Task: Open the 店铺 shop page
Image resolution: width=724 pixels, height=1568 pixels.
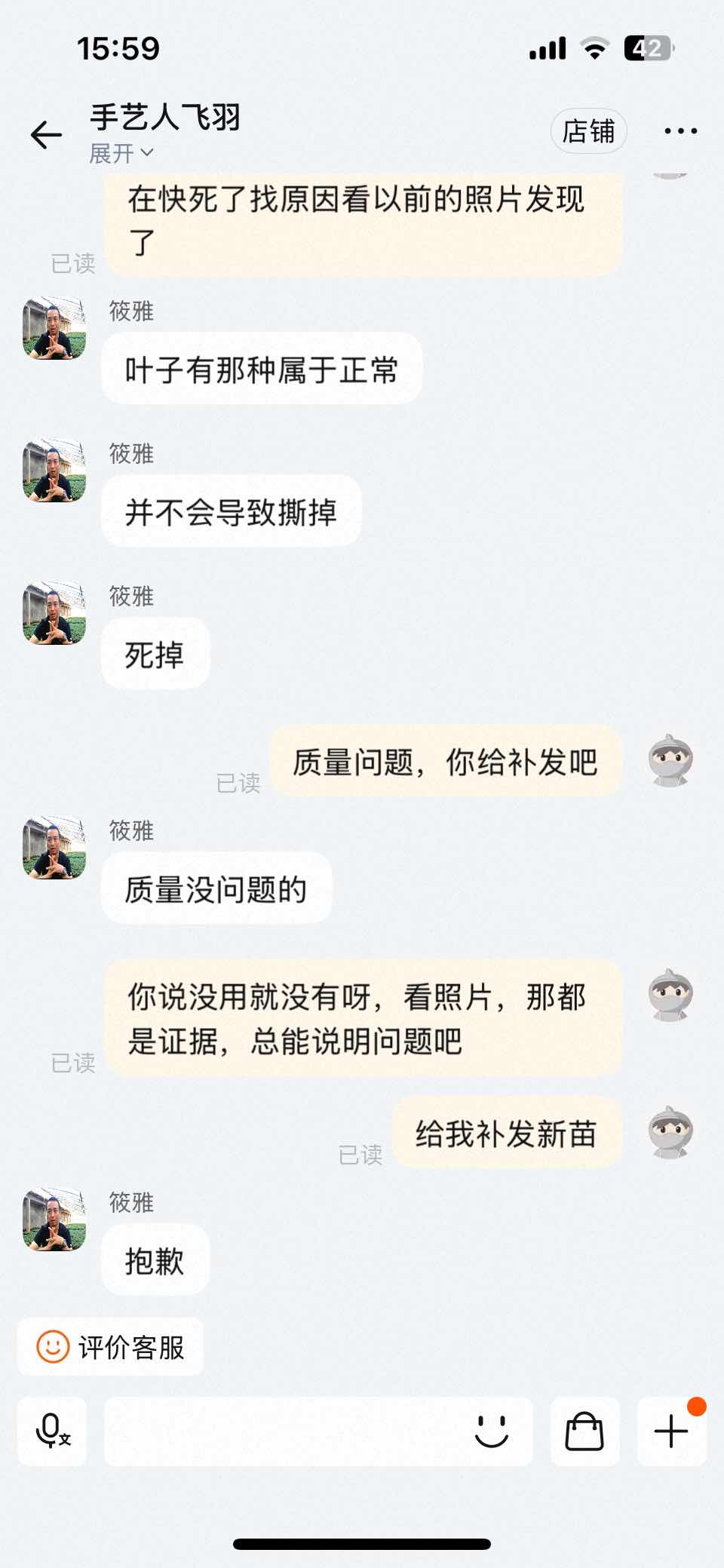Action: coord(588,131)
